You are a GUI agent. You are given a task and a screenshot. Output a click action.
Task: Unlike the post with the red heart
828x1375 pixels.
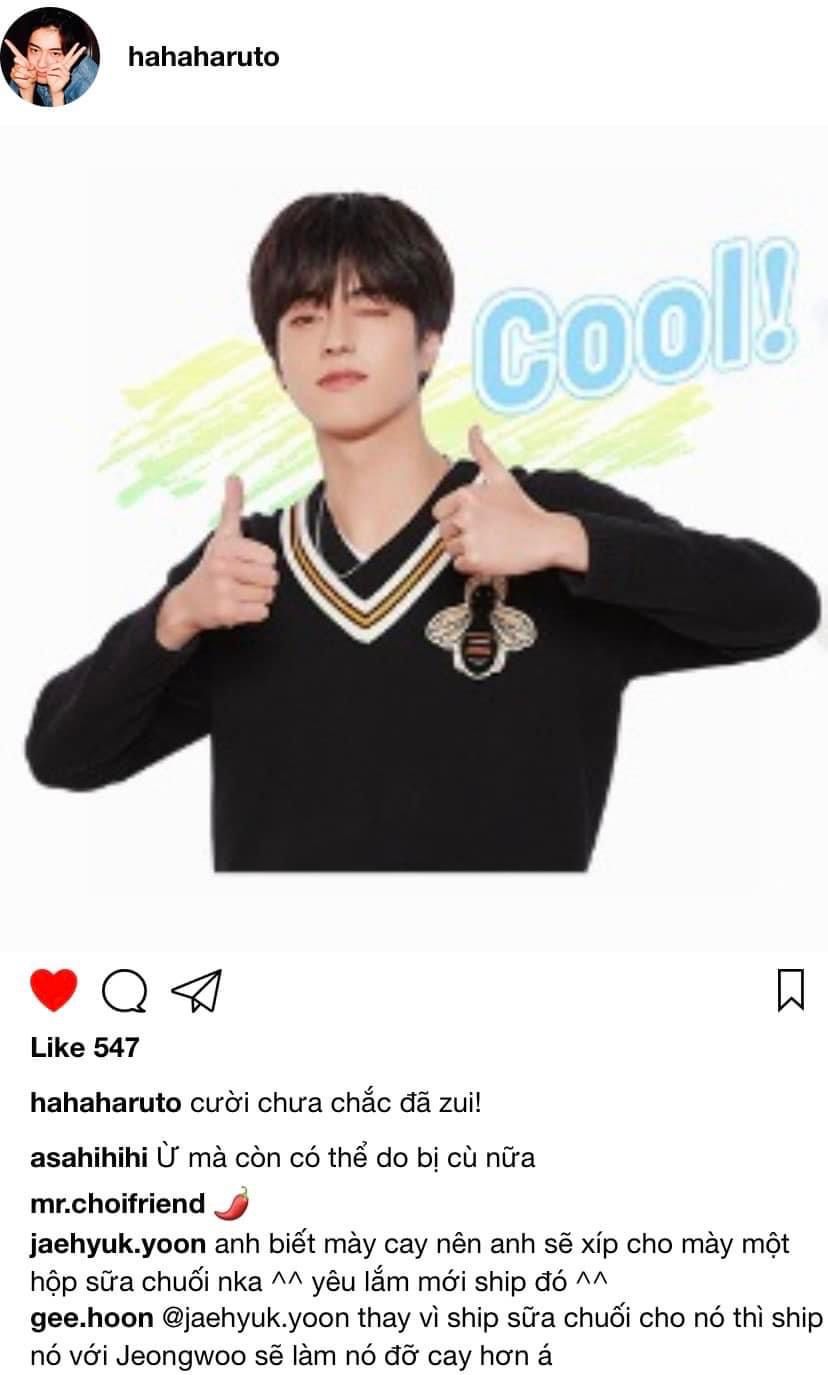tap(53, 991)
